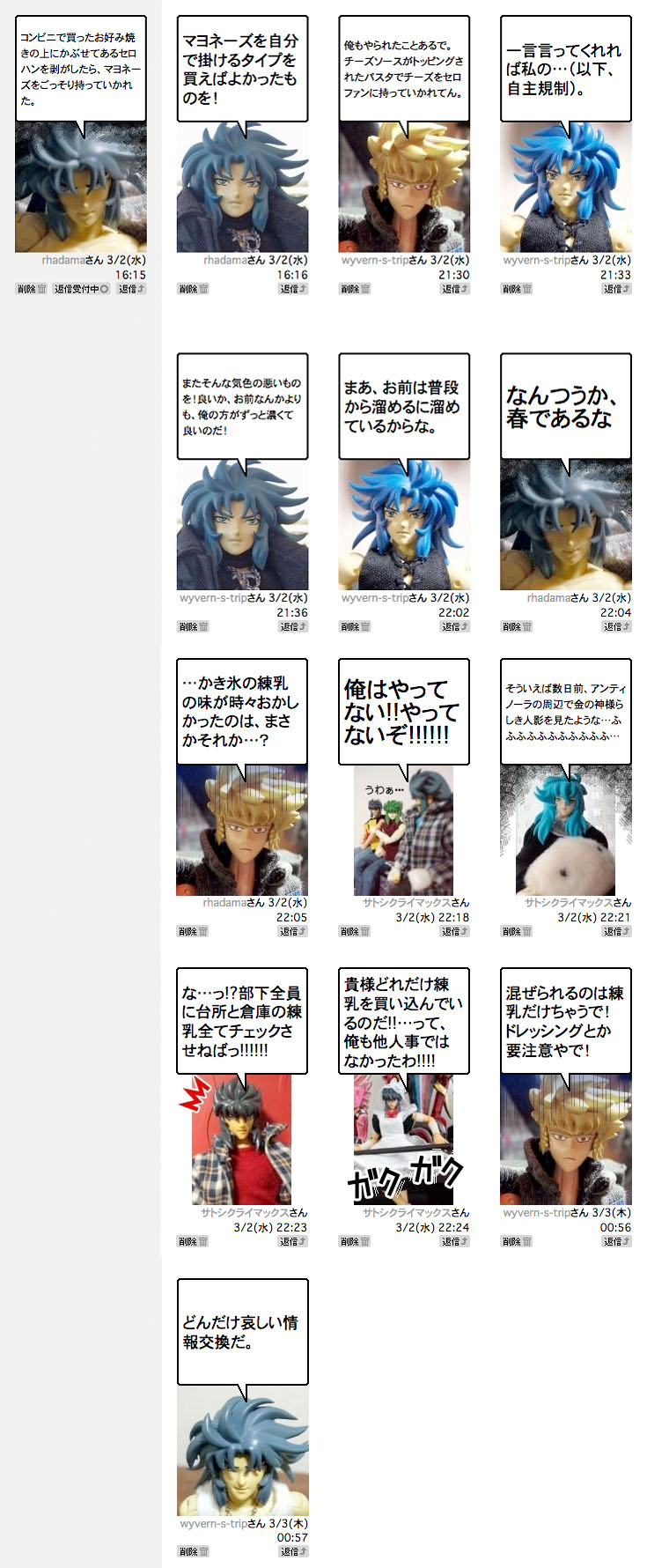Delete wyvern-s-trip's 00:57 comment

pos(194,1551)
